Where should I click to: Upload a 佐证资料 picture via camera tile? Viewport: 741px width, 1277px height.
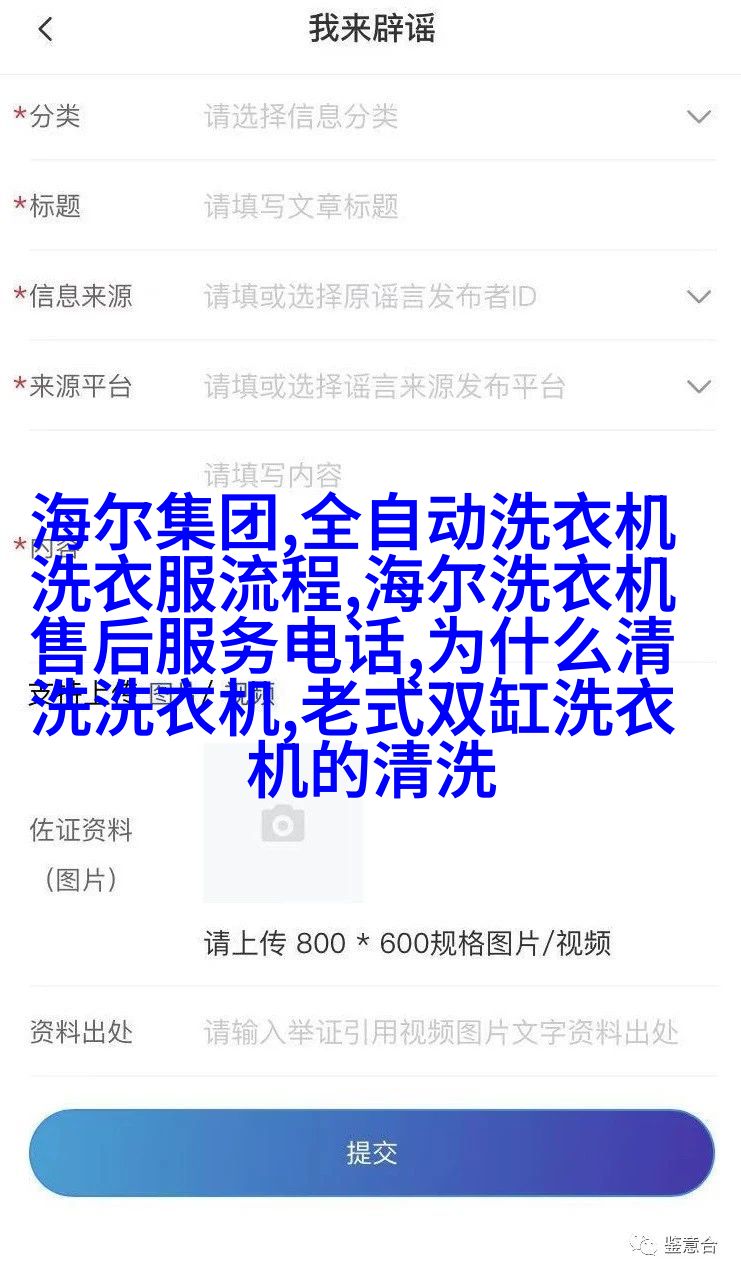282,824
